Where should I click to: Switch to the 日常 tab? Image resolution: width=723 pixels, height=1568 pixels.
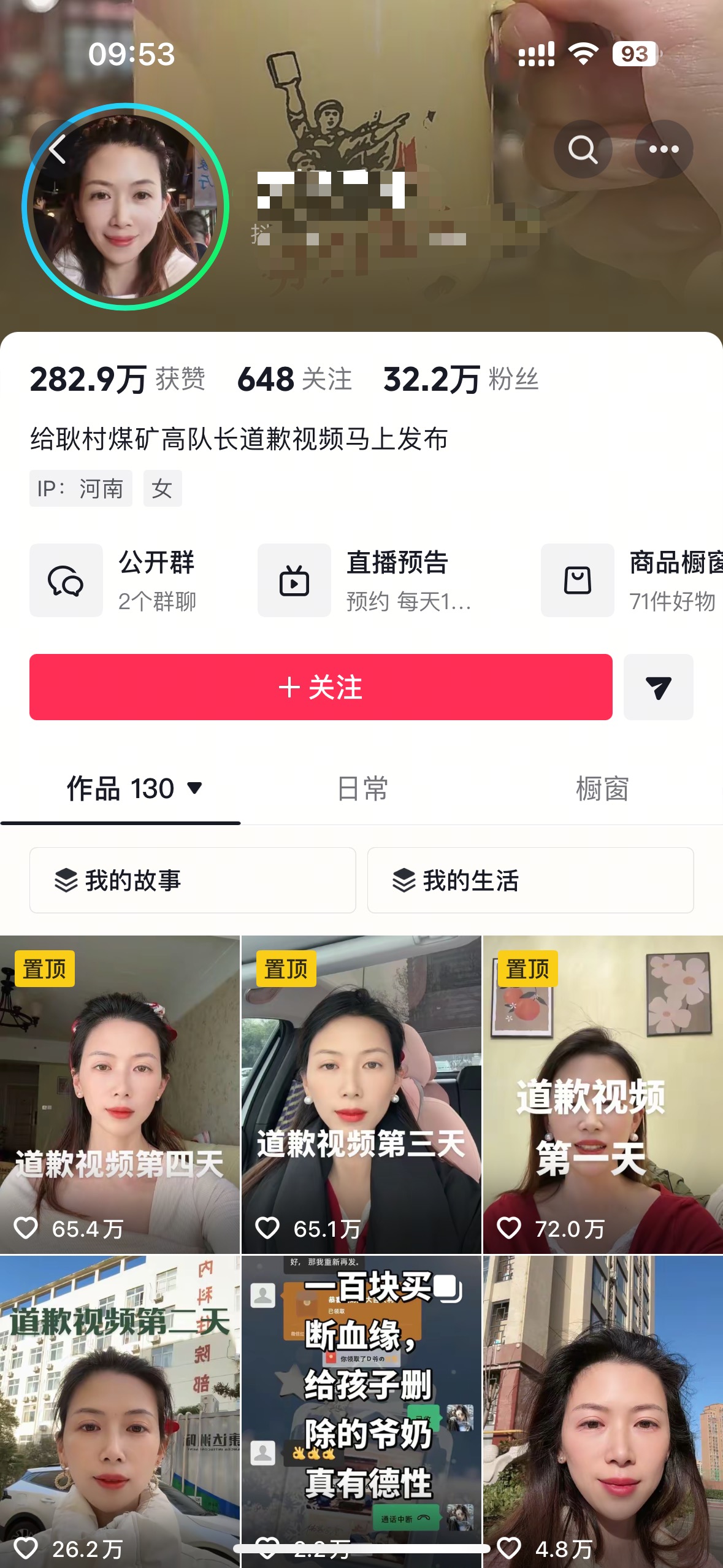pos(362,788)
